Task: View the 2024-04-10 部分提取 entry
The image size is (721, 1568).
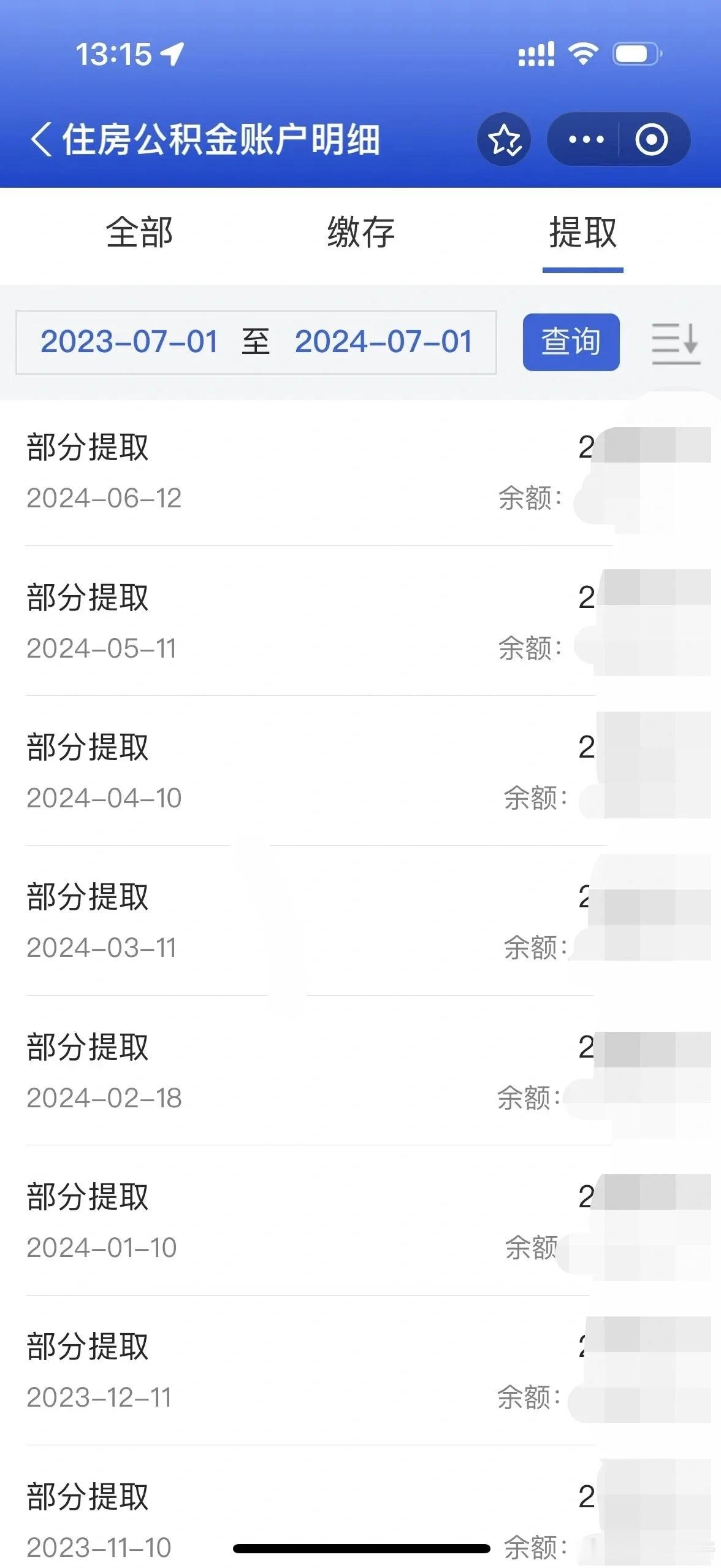Action: click(x=360, y=771)
